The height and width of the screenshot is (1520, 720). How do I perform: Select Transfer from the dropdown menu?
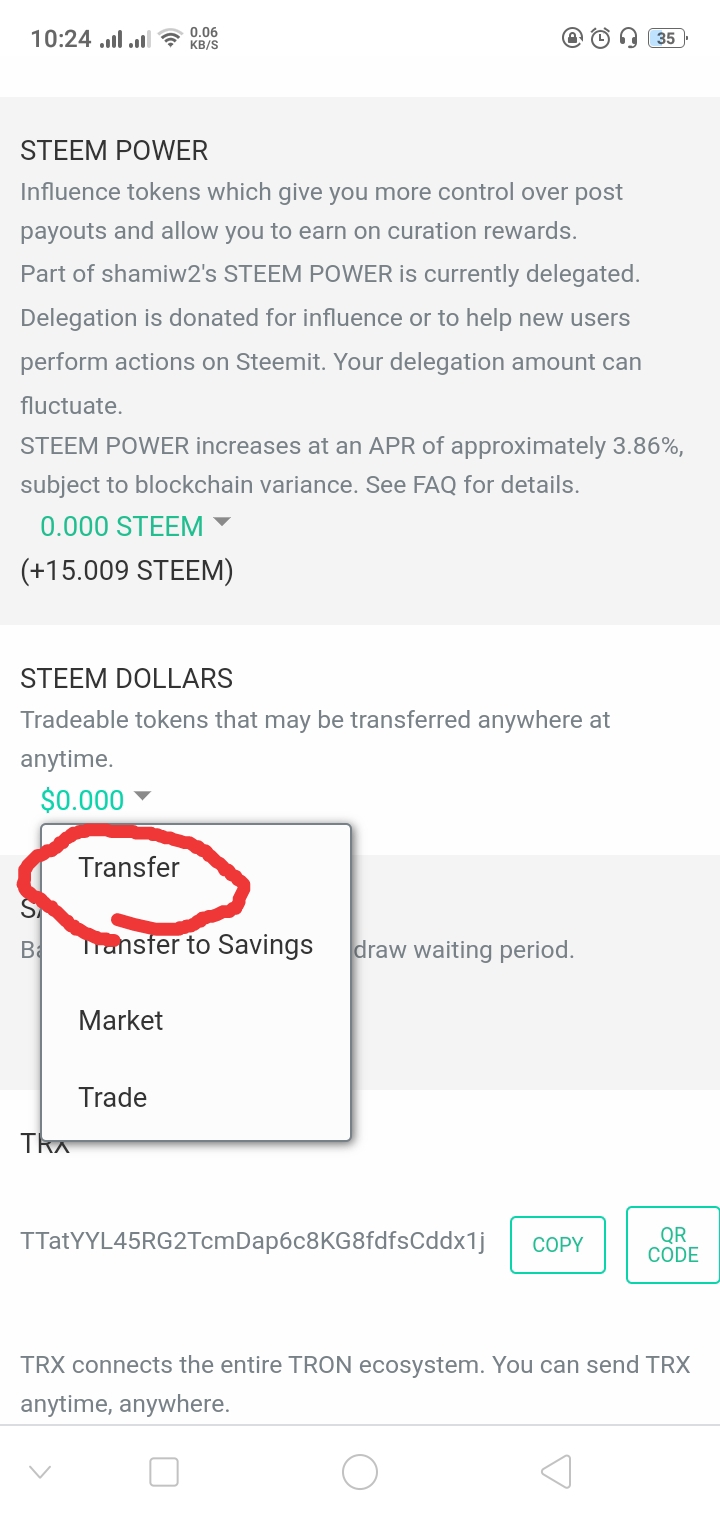click(195, 867)
